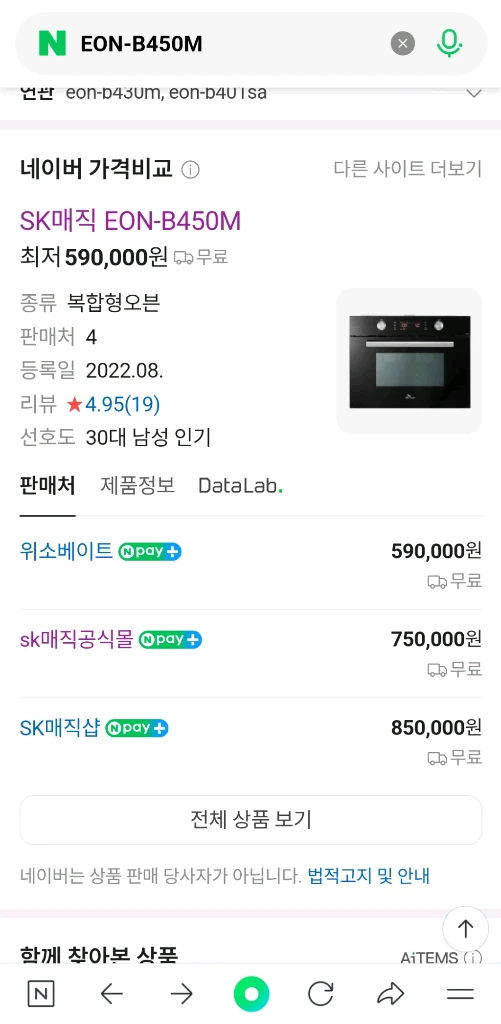
Task: Select the 판매처 tab
Action: (48, 486)
